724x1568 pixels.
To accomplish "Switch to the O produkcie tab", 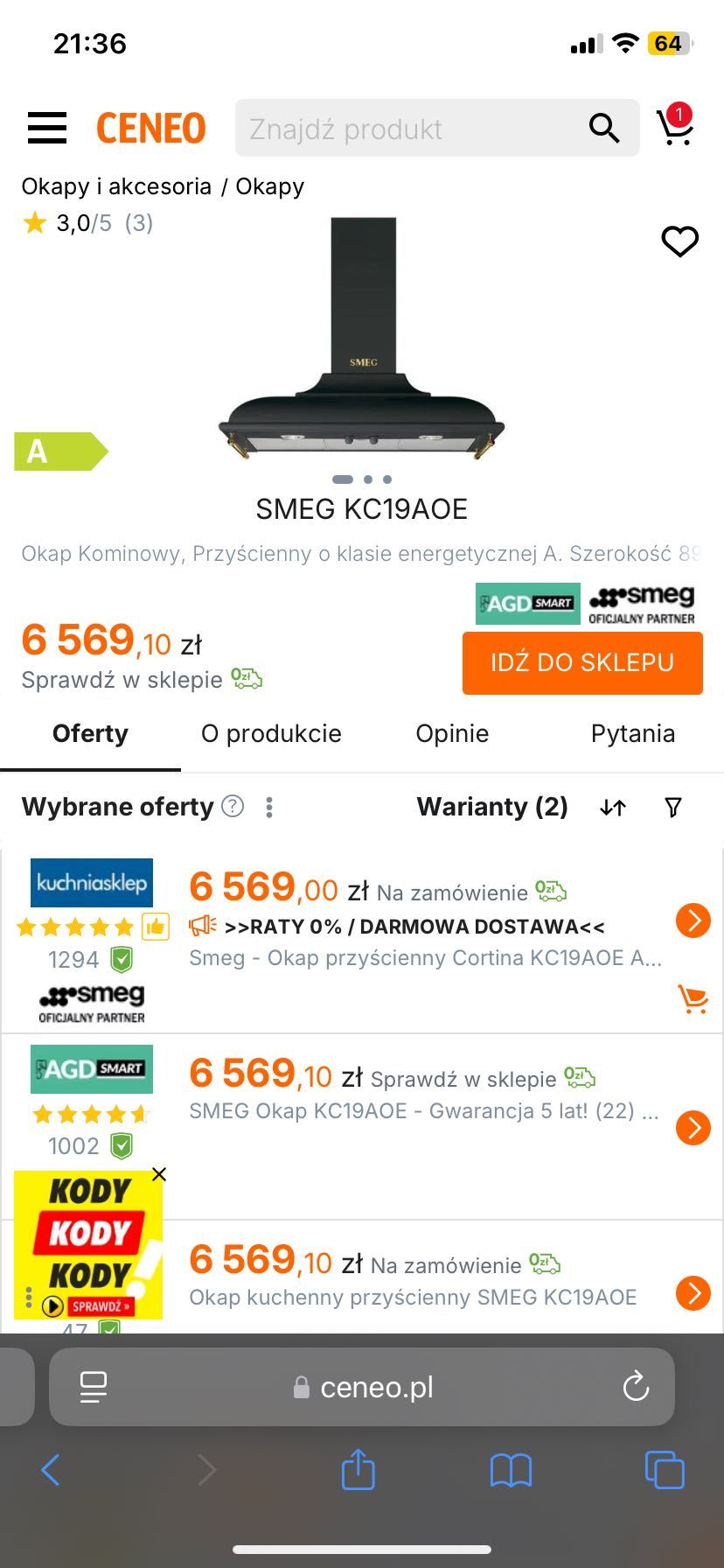I will point(271,733).
